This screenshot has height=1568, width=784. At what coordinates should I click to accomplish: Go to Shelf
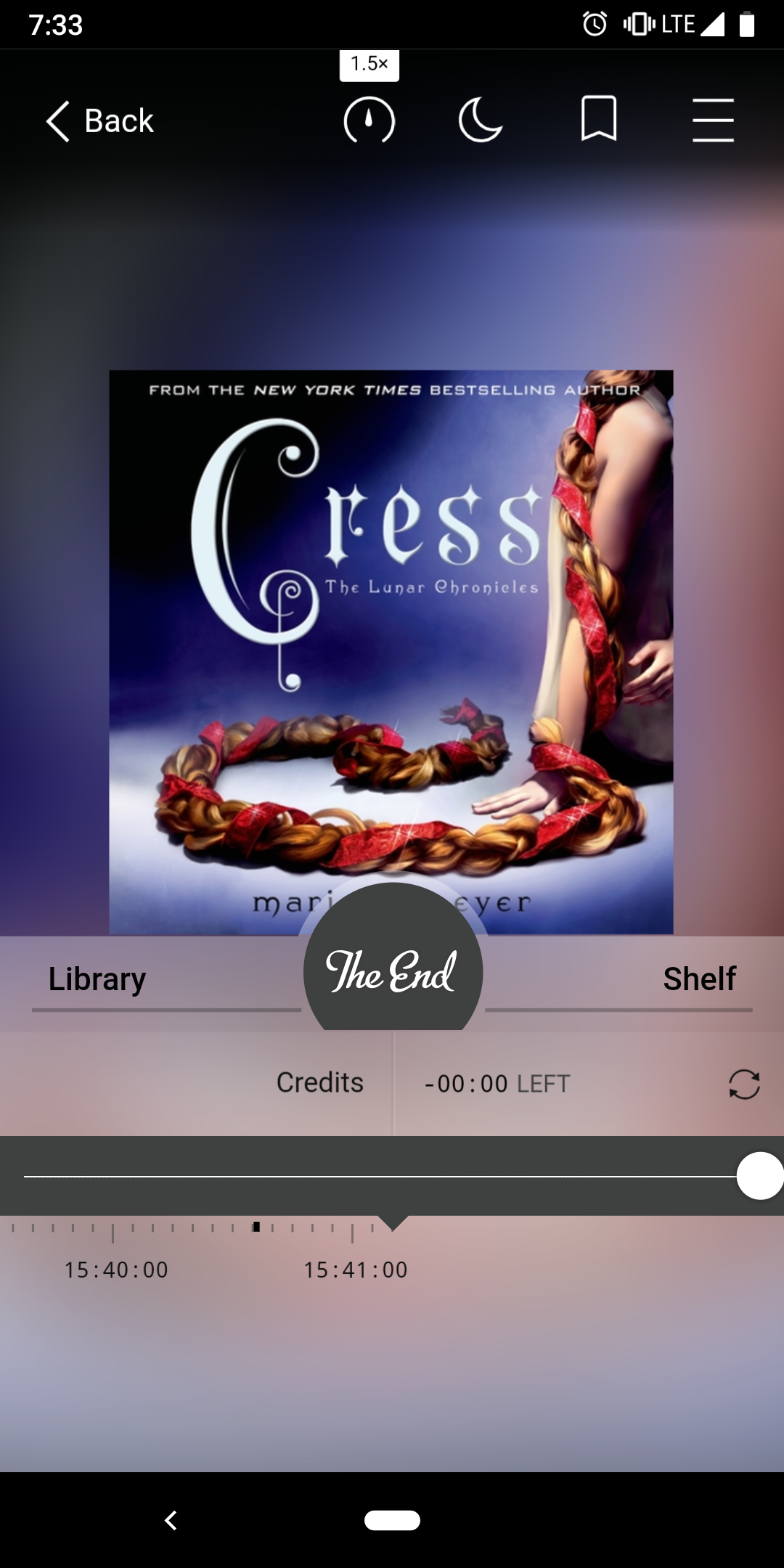click(699, 979)
